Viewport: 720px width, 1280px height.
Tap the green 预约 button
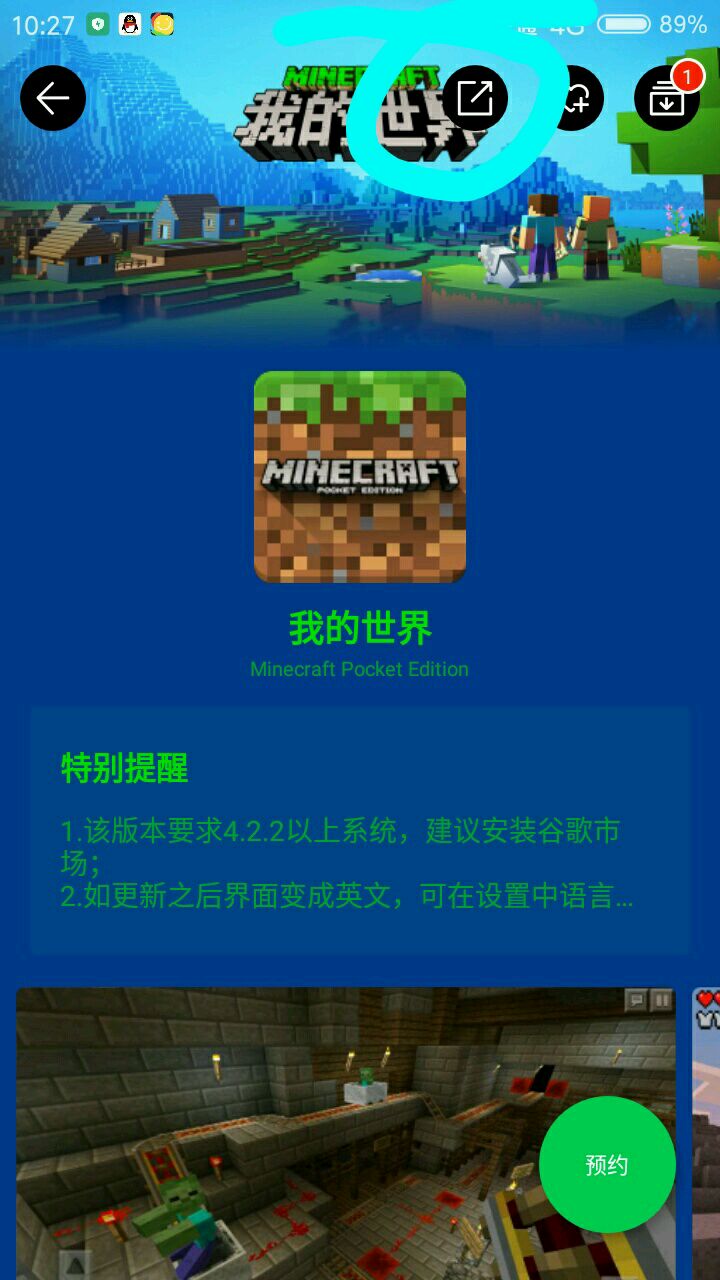click(607, 1164)
